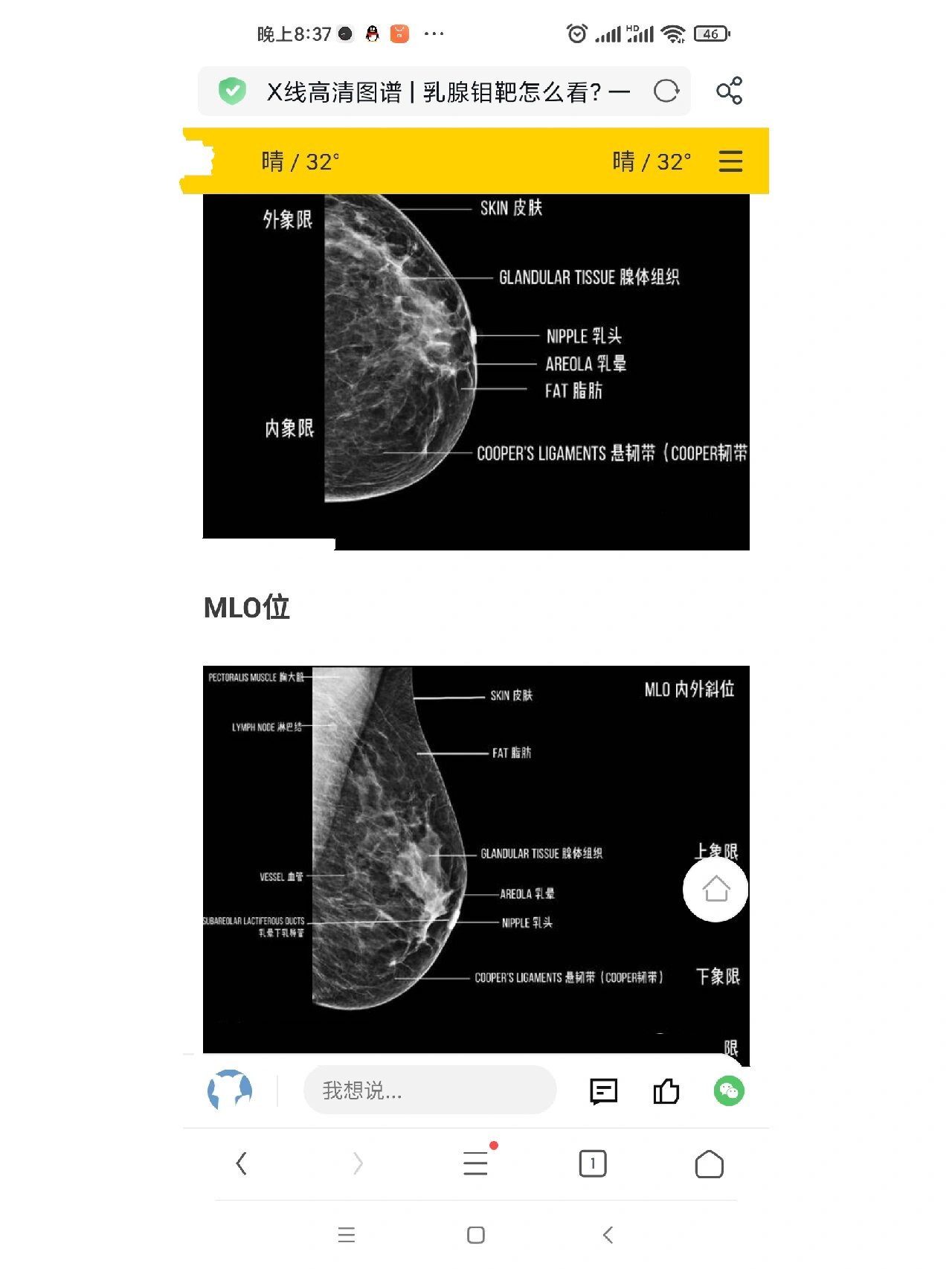Open the browser menu with red dot
Viewport: 952px width, 1269px height.
[x=476, y=1163]
